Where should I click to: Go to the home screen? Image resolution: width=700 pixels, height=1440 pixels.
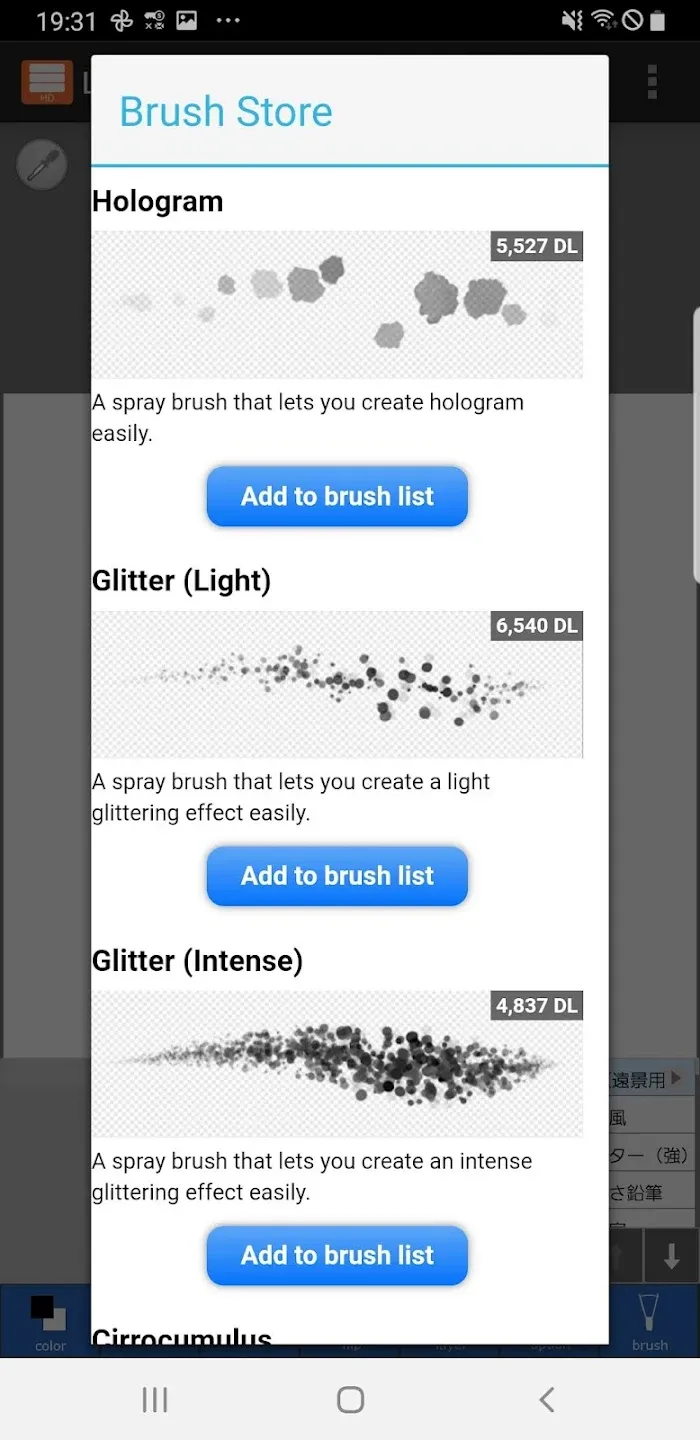coord(350,1399)
